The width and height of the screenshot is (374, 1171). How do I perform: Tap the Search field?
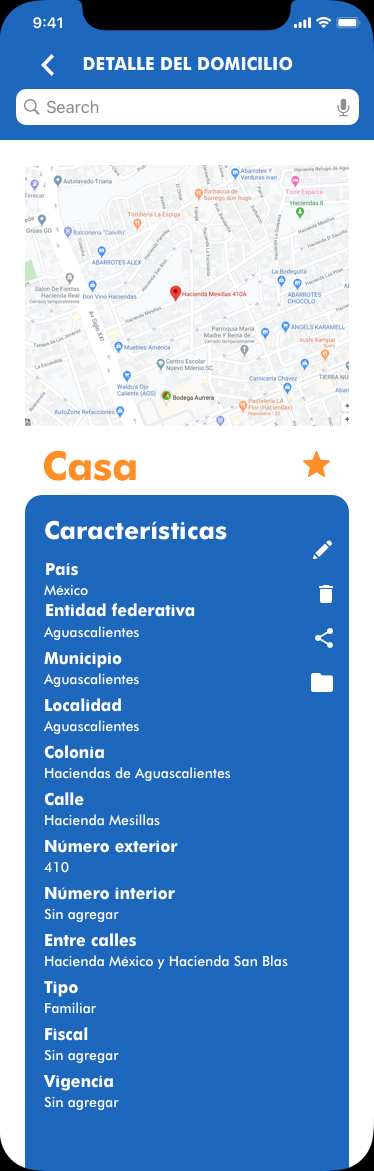[187, 107]
